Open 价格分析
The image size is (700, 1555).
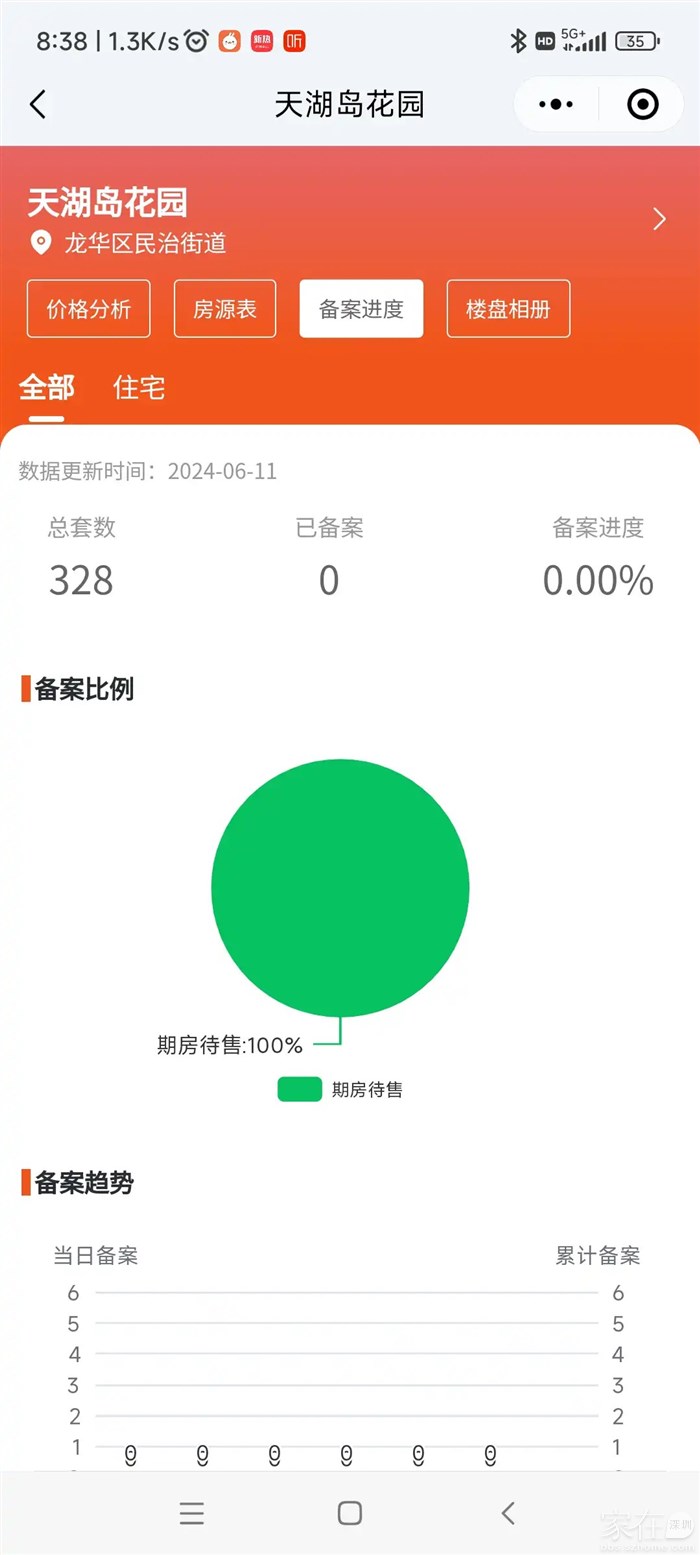[89, 309]
